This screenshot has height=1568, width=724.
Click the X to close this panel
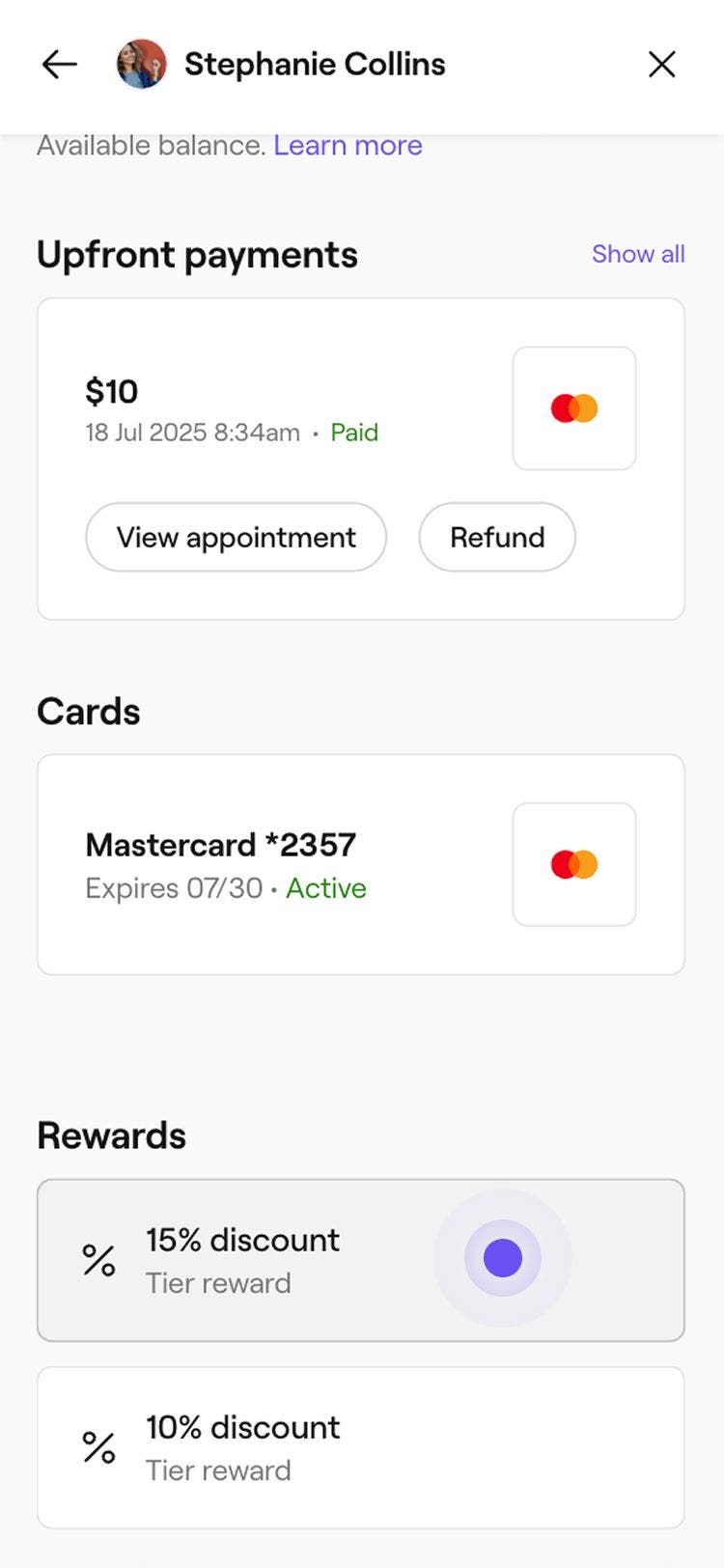coord(662,65)
